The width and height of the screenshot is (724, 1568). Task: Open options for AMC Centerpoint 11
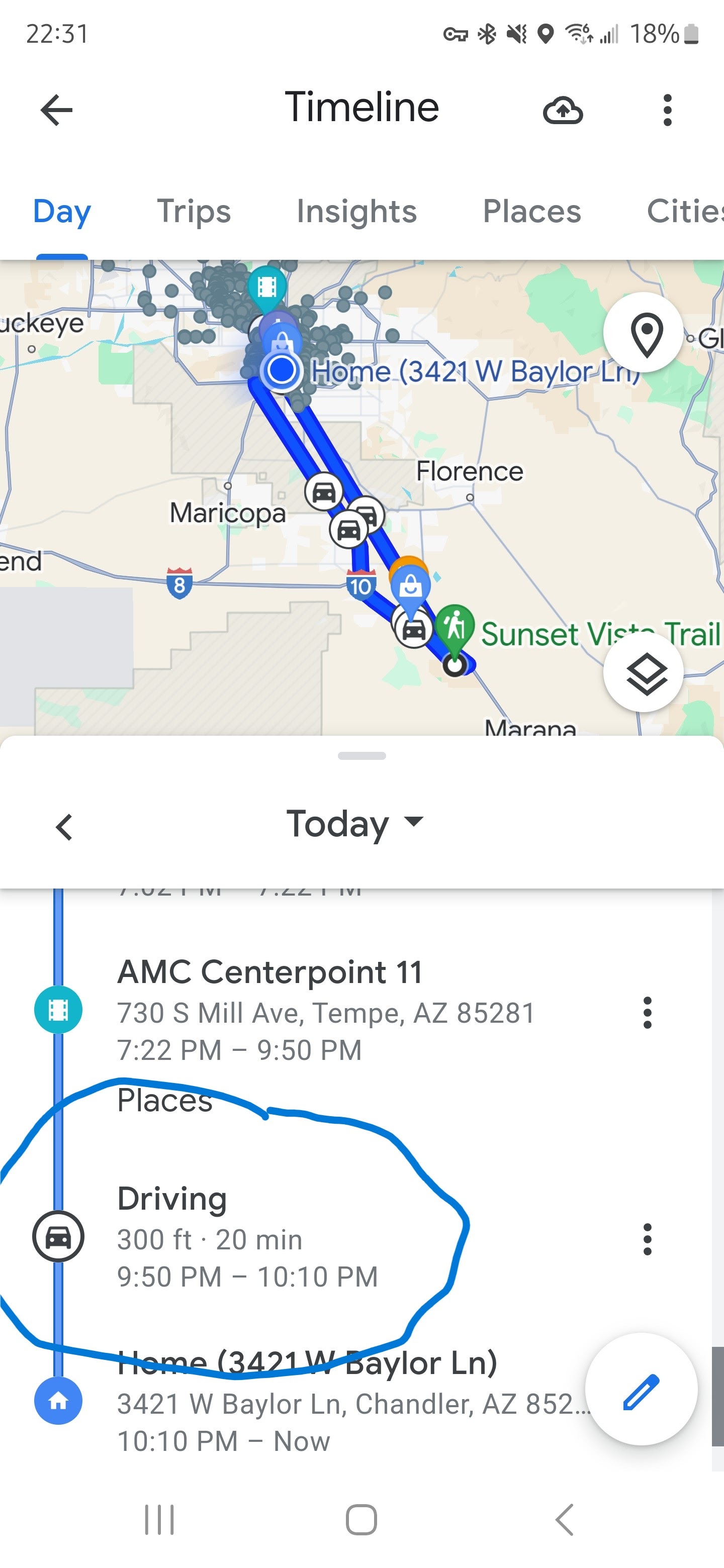[647, 1013]
